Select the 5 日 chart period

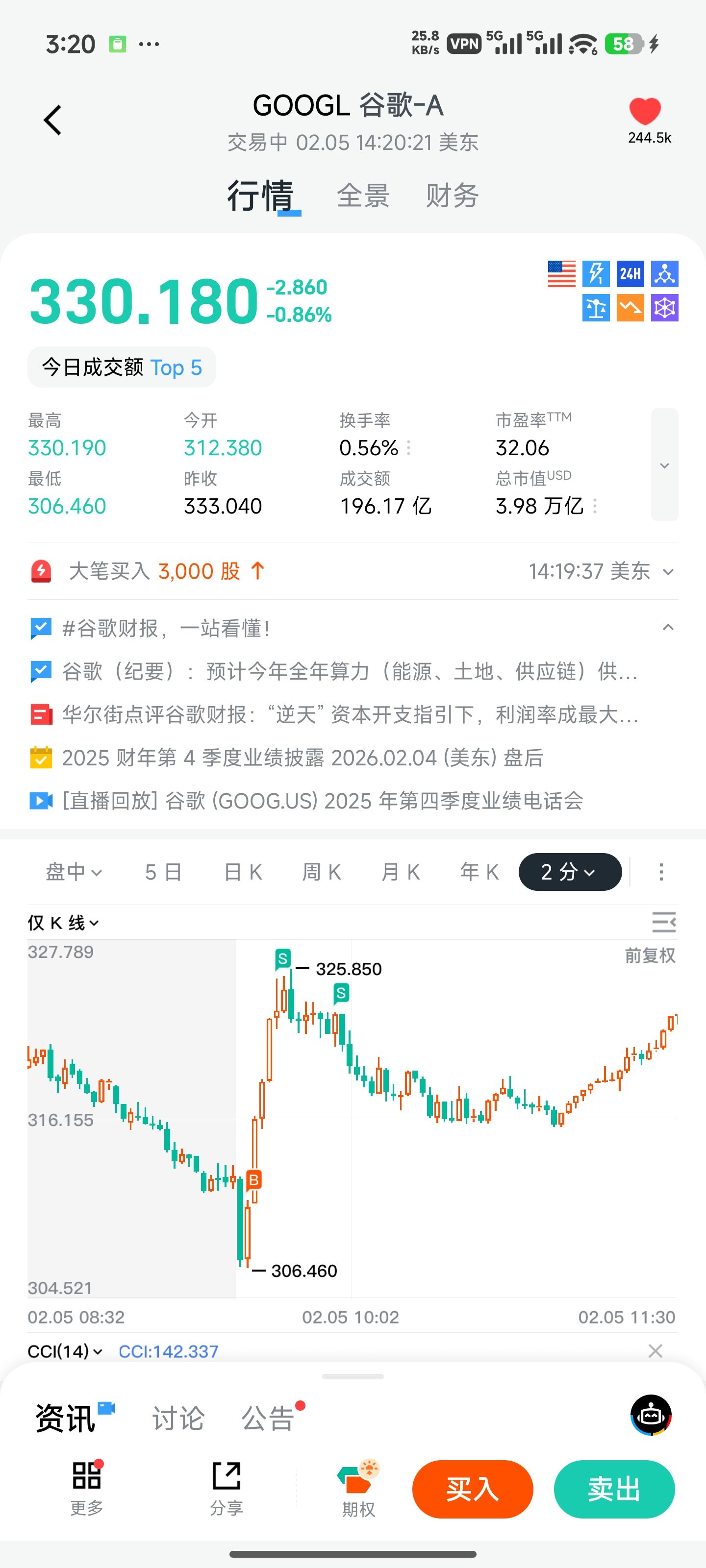click(x=163, y=872)
